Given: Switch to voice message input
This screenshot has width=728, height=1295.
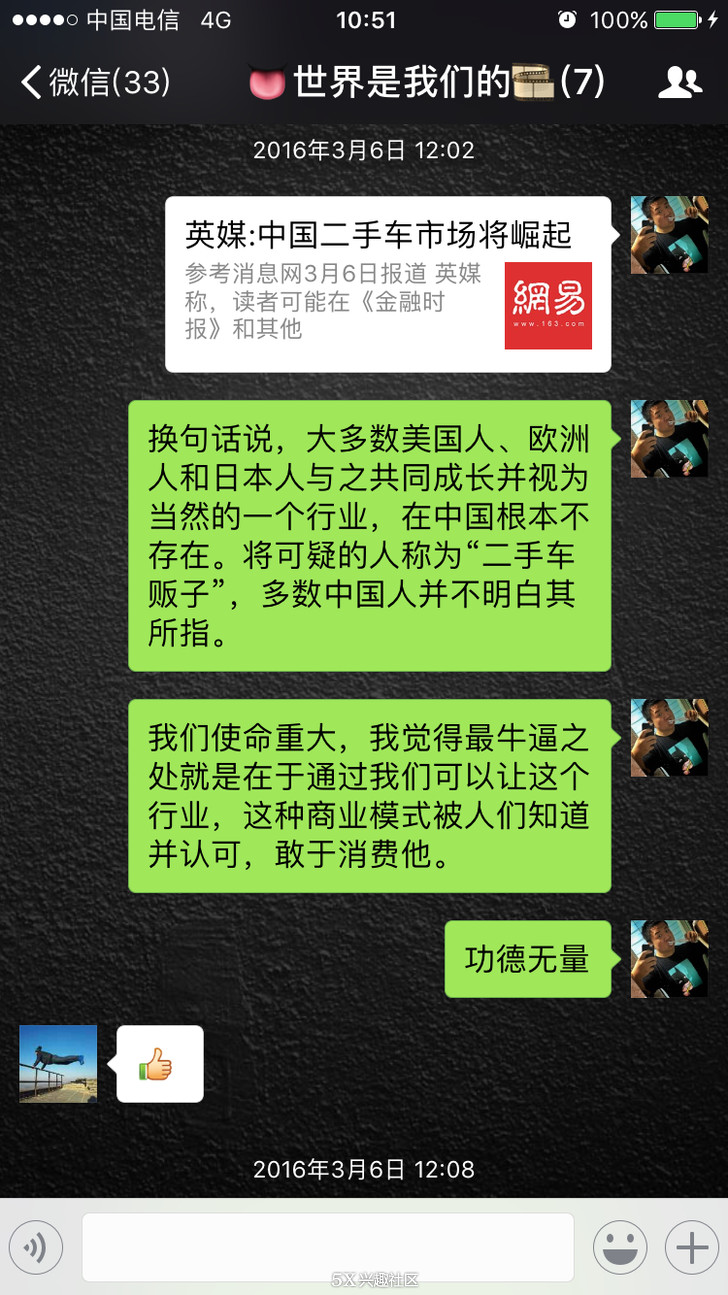Looking at the screenshot, I should (x=36, y=1247).
